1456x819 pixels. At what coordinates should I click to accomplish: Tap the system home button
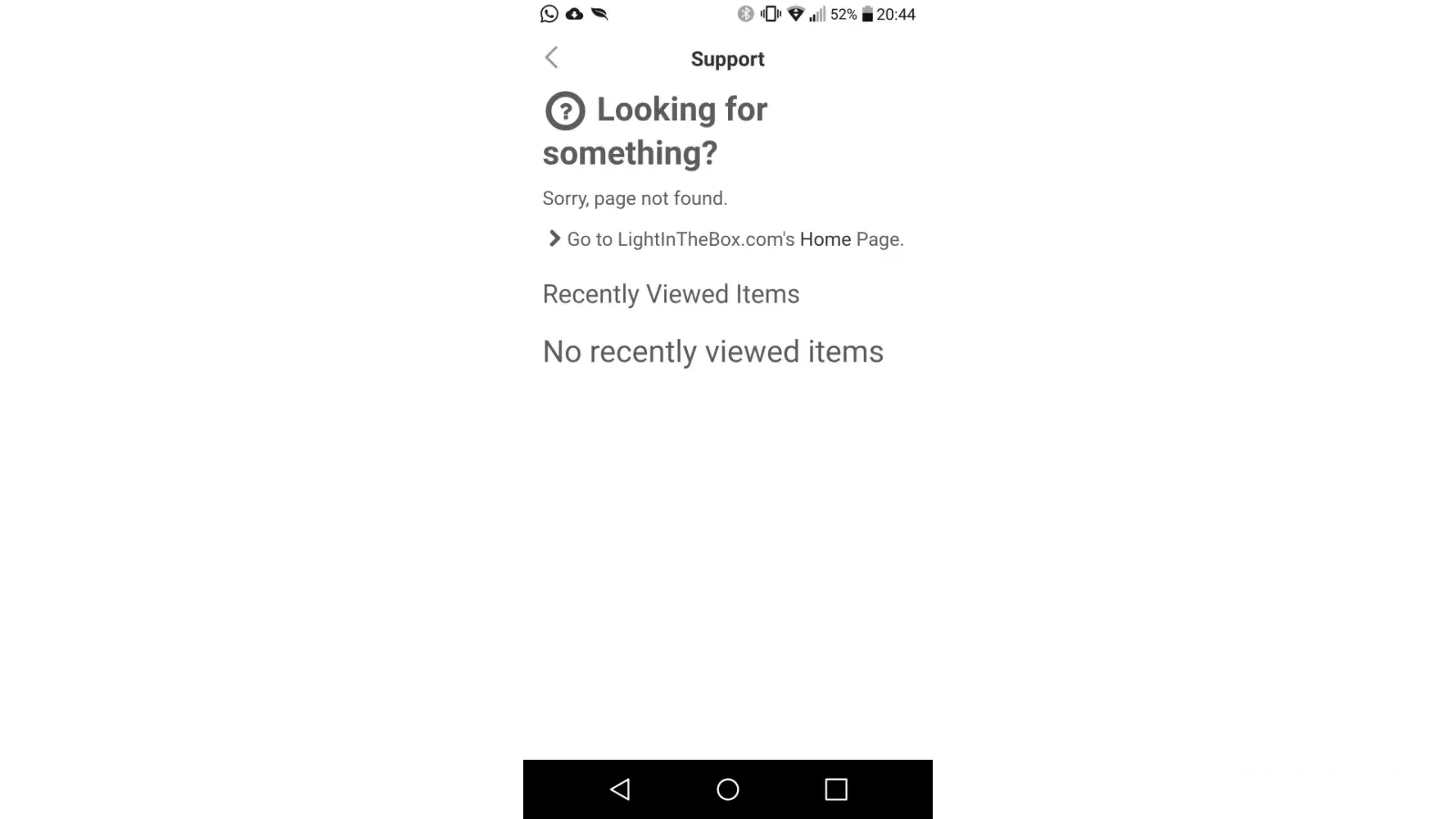727,790
